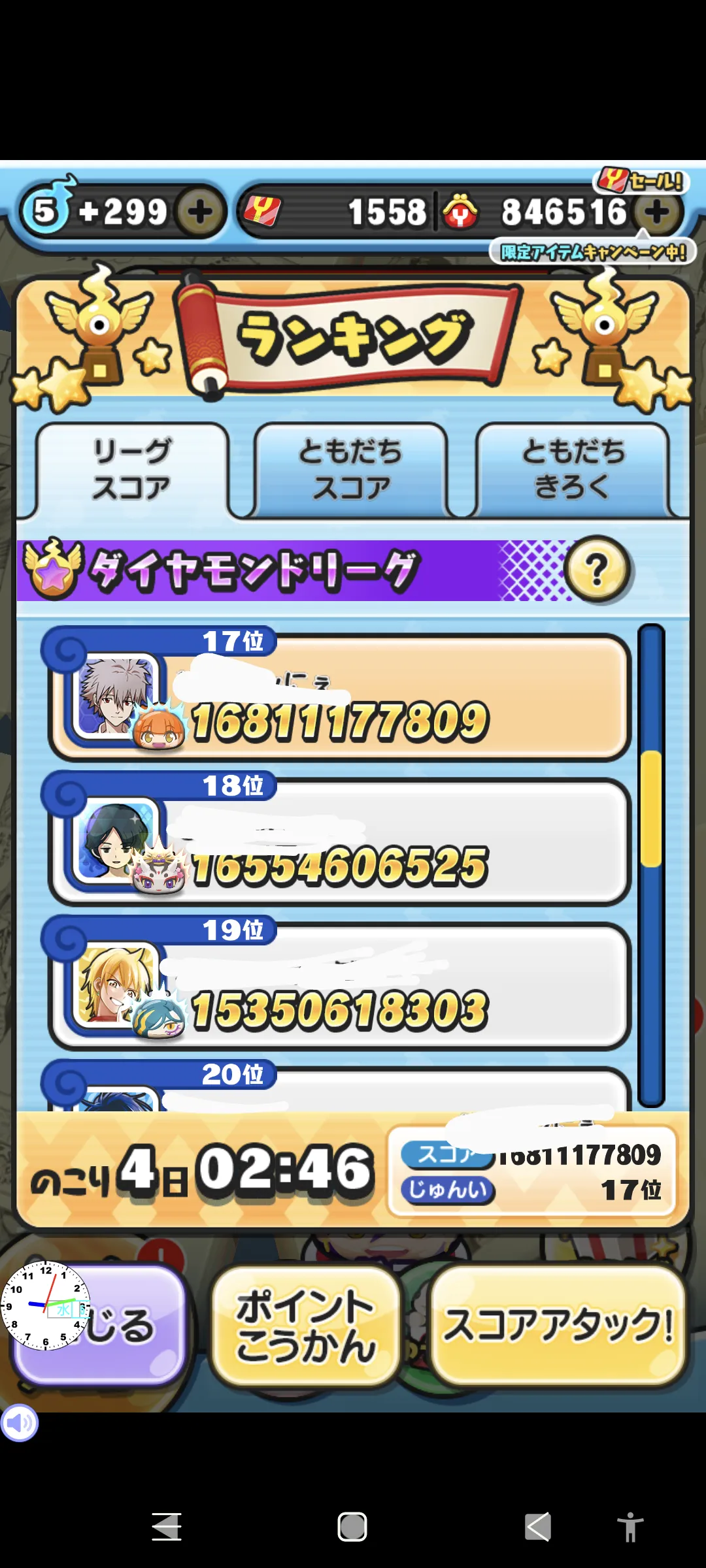Open the 17位 ranking entry

click(x=340, y=699)
